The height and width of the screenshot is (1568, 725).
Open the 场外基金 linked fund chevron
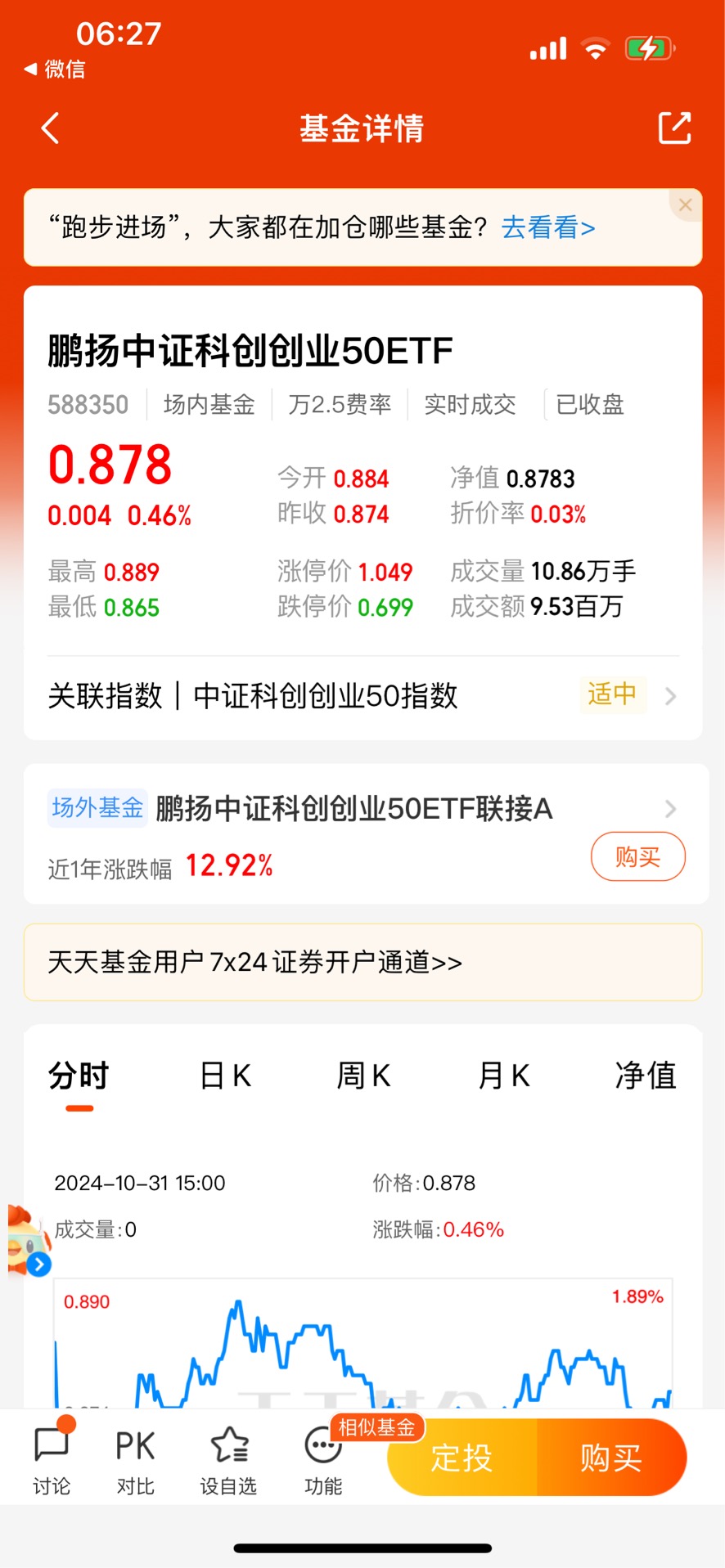click(x=671, y=809)
